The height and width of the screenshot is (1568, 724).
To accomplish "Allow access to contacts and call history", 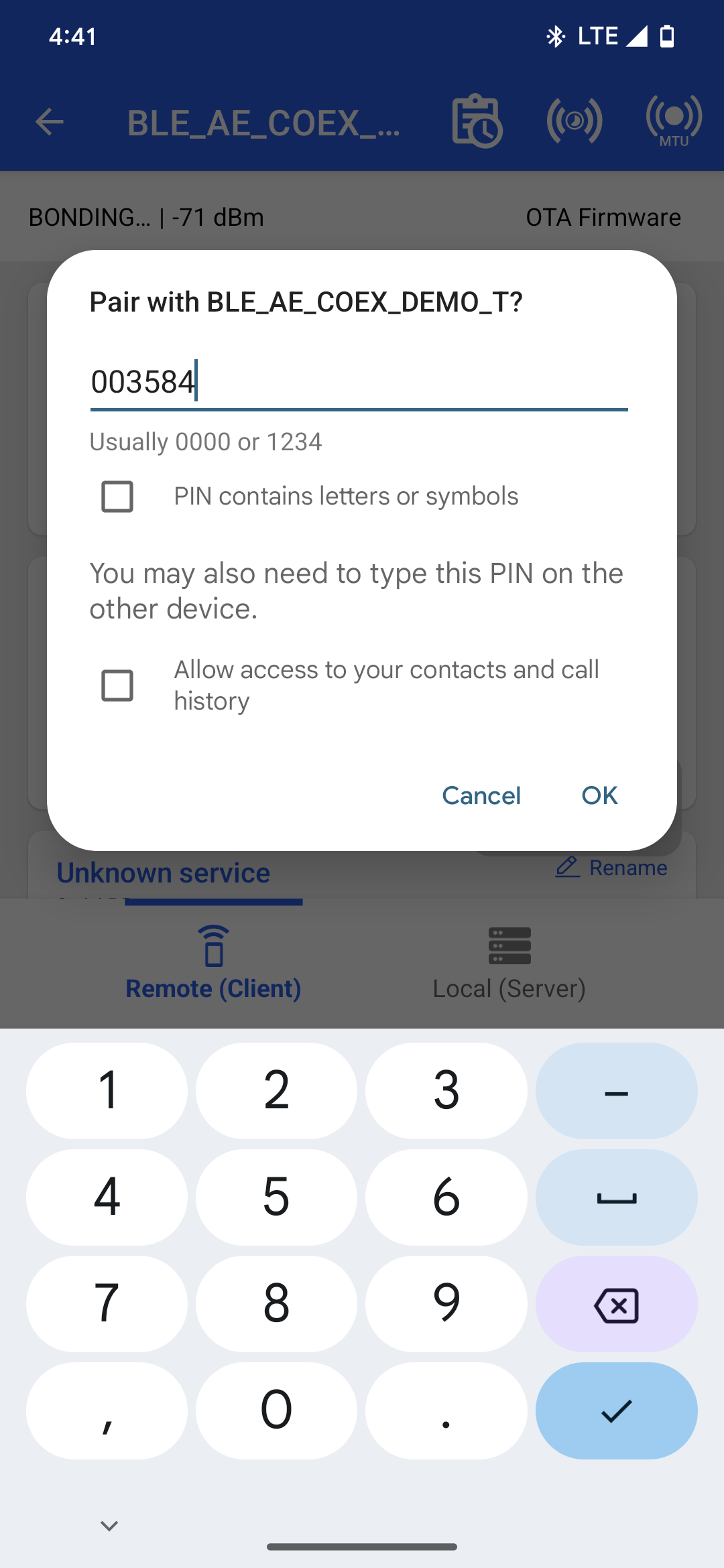I will [117, 684].
